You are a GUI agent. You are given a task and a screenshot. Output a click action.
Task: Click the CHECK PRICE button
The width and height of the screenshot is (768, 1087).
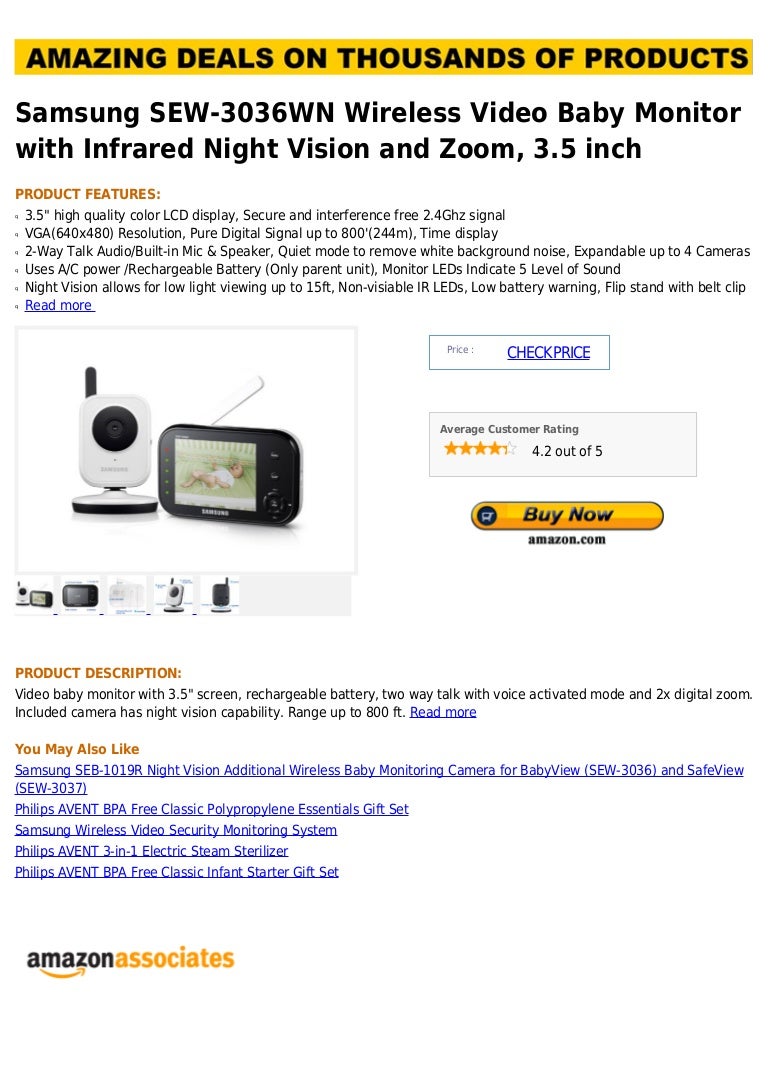547,352
